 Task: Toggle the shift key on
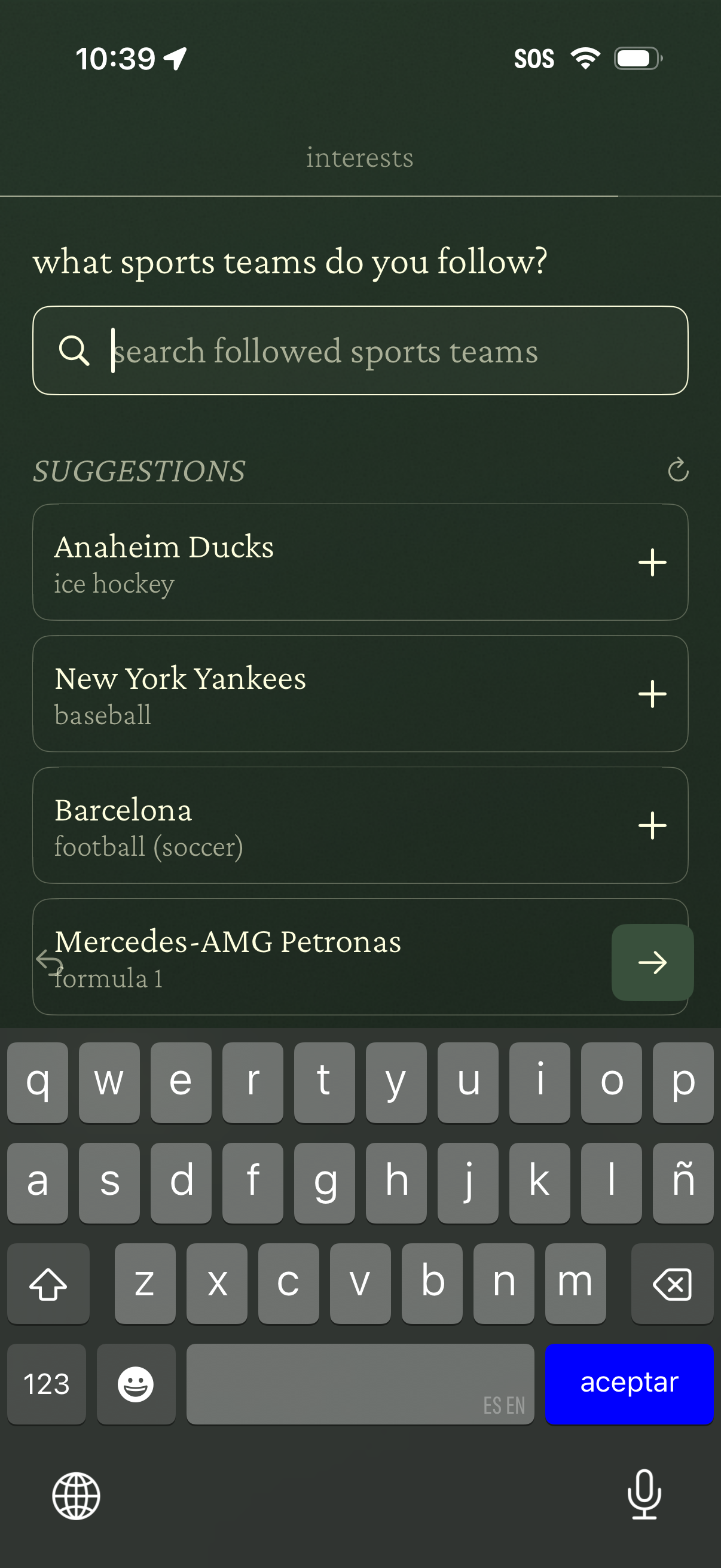[x=48, y=1283]
